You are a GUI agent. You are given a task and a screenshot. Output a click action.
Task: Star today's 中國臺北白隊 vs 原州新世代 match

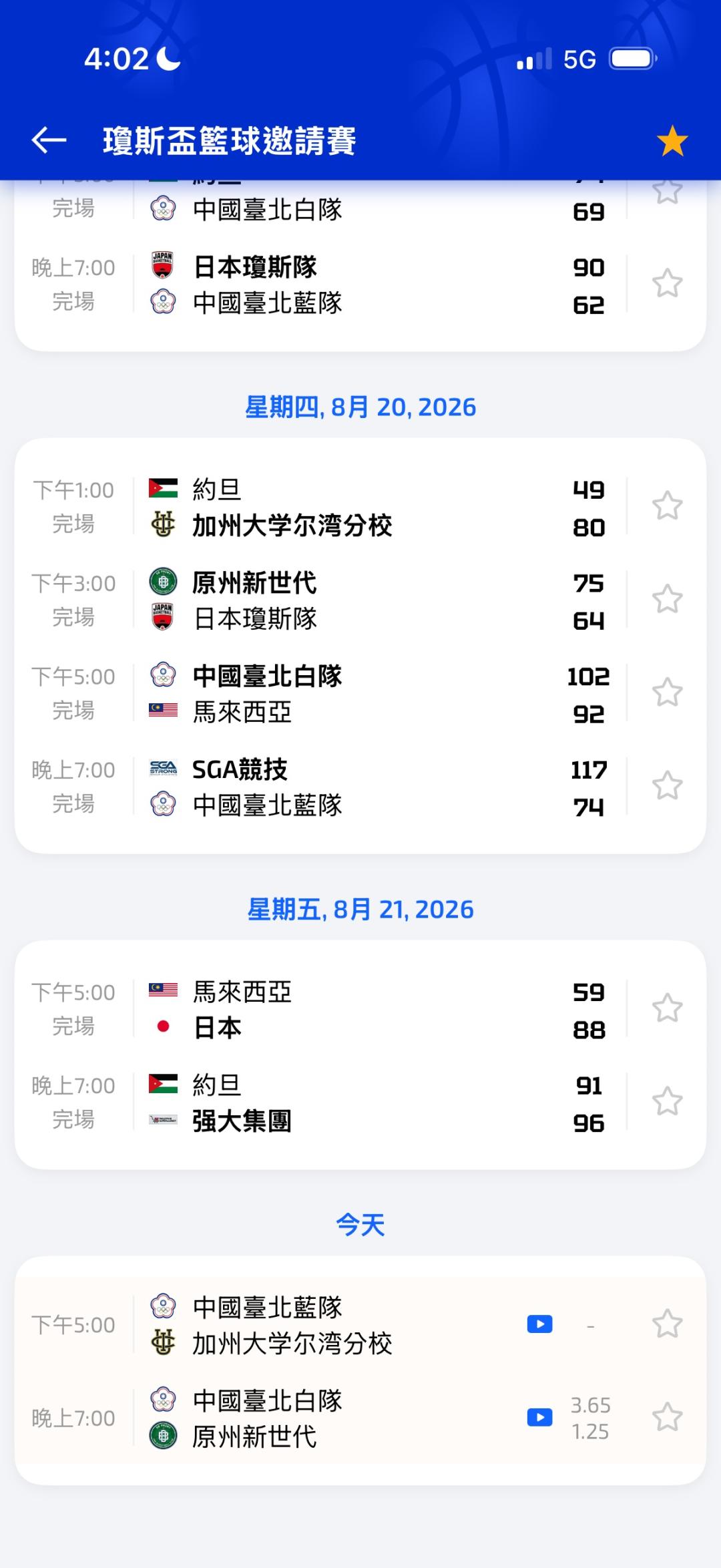coord(667,1418)
